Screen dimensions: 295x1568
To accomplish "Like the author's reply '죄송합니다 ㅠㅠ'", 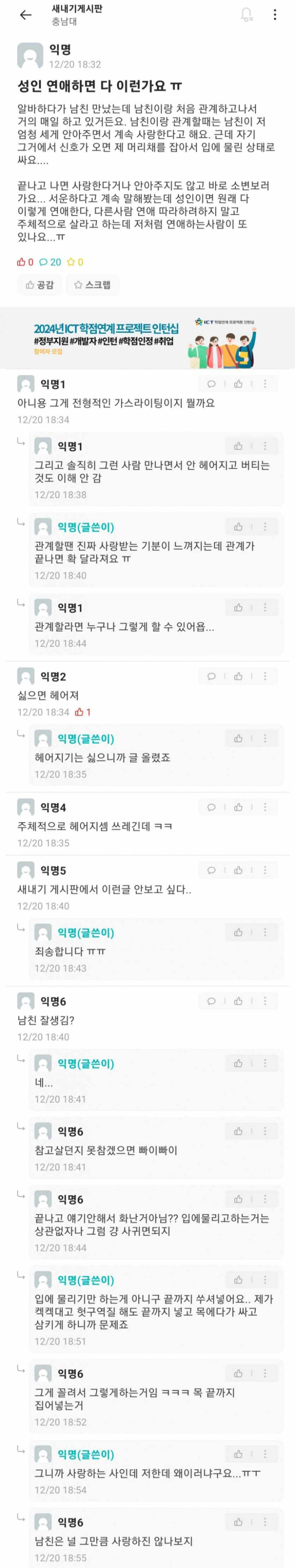I will (x=238, y=933).
